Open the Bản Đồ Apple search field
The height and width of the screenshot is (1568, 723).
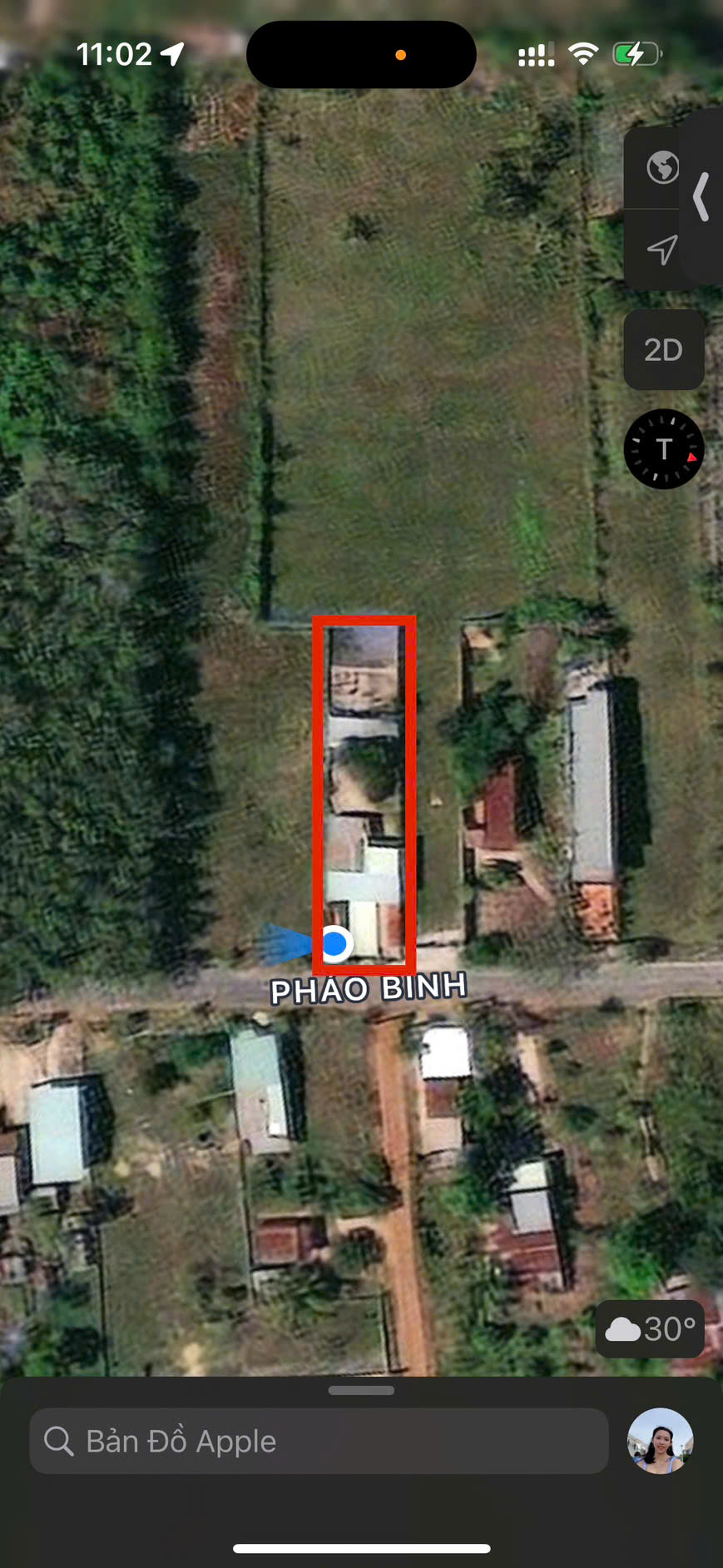(x=319, y=1441)
